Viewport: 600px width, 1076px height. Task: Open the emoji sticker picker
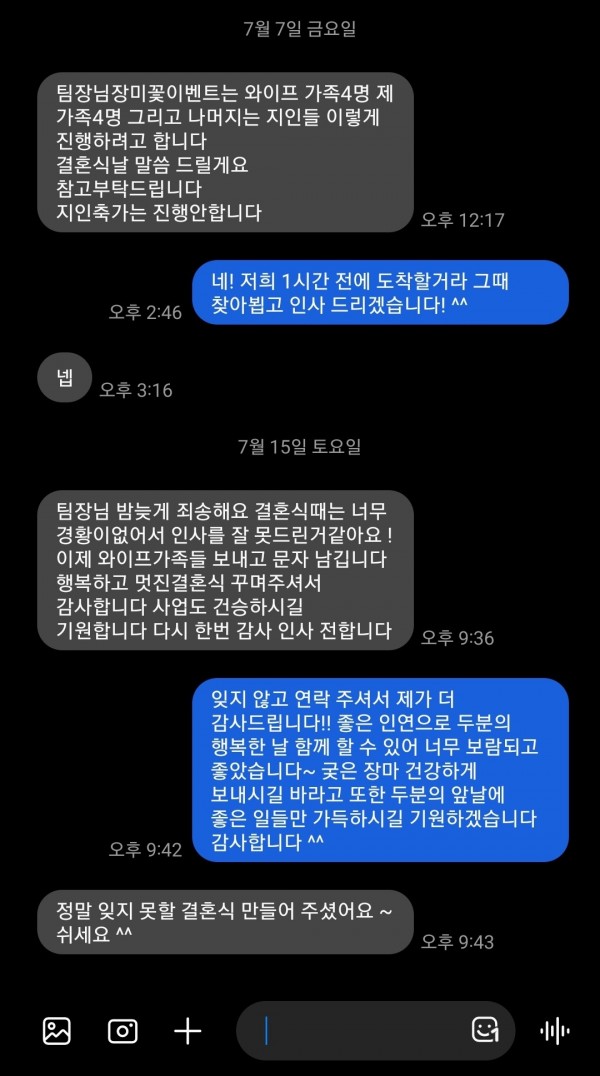485,1031
